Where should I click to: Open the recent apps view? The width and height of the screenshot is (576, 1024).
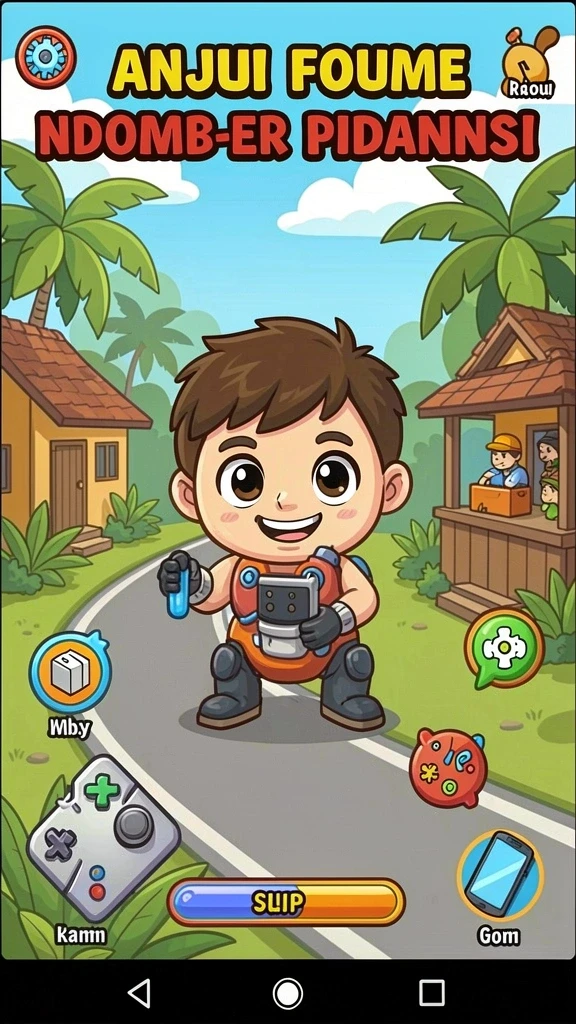tap(432, 993)
